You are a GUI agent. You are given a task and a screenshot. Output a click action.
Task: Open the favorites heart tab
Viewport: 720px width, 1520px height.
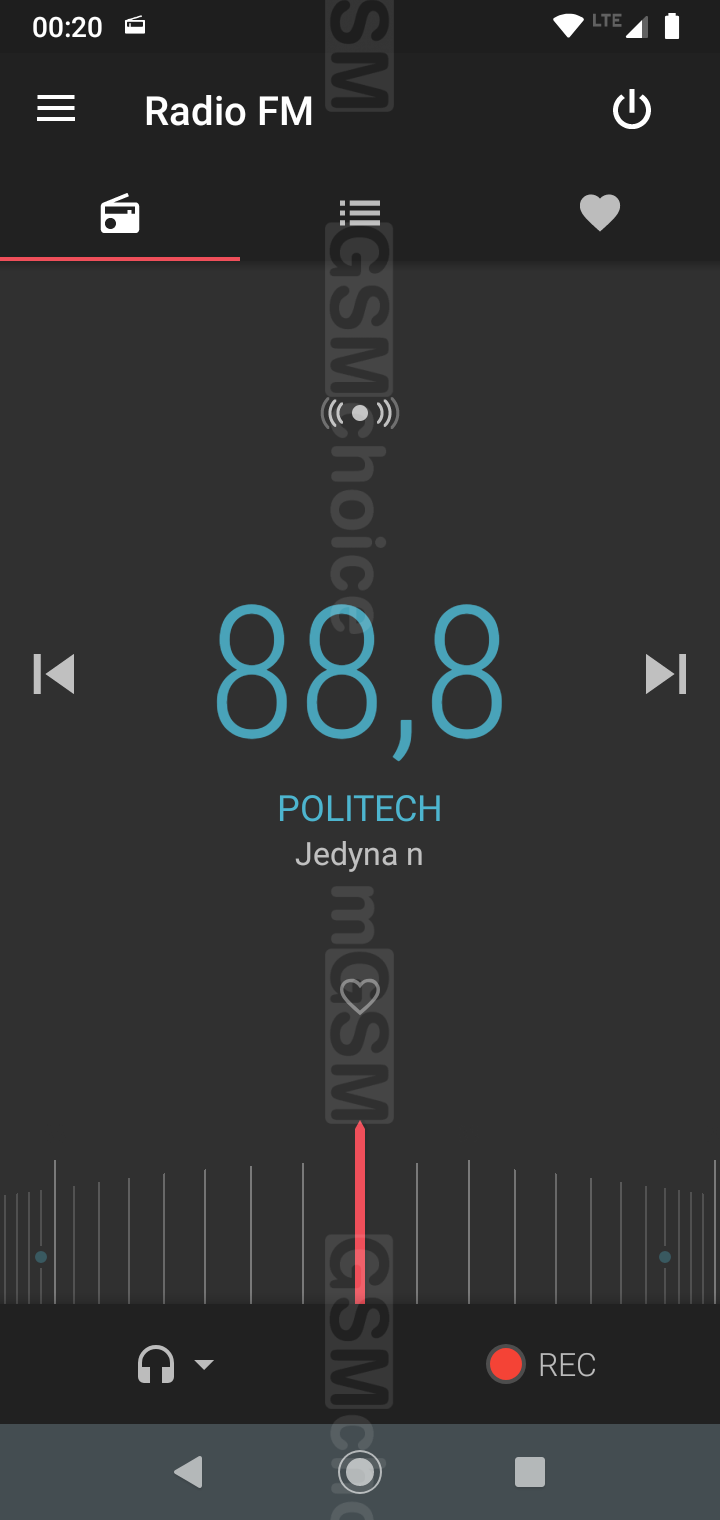pos(600,213)
